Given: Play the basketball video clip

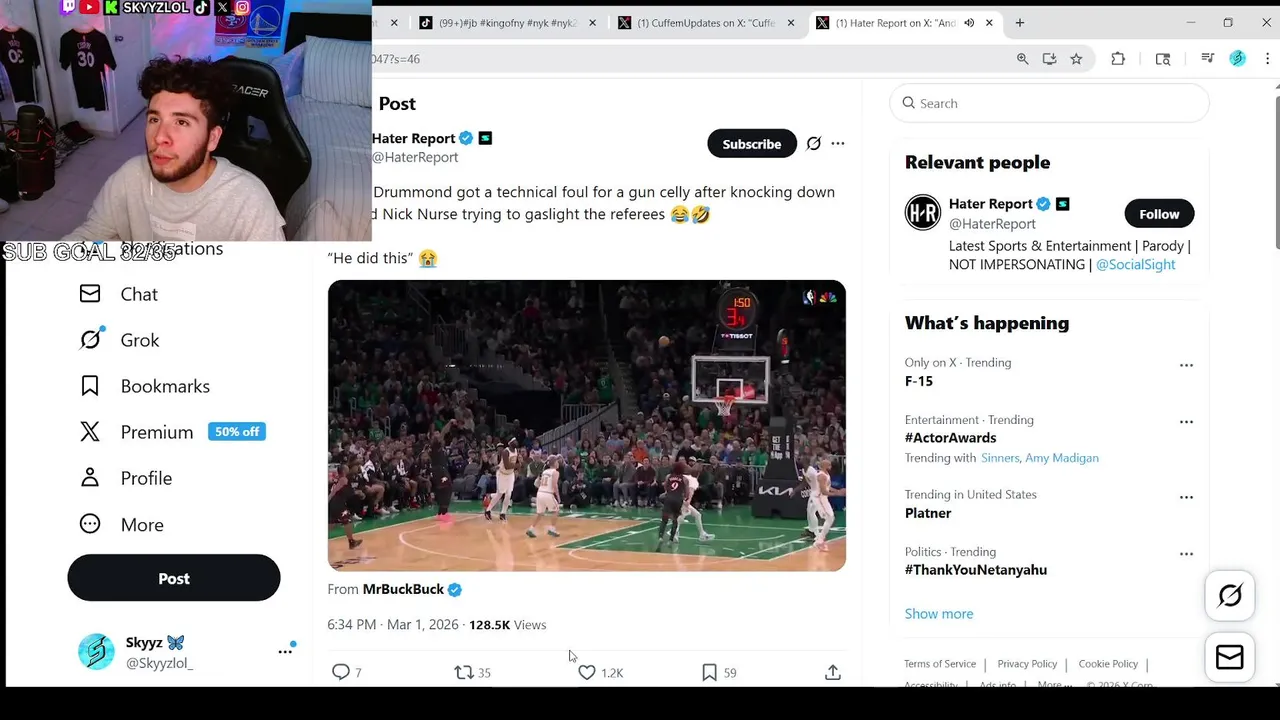Looking at the screenshot, I should [586, 426].
